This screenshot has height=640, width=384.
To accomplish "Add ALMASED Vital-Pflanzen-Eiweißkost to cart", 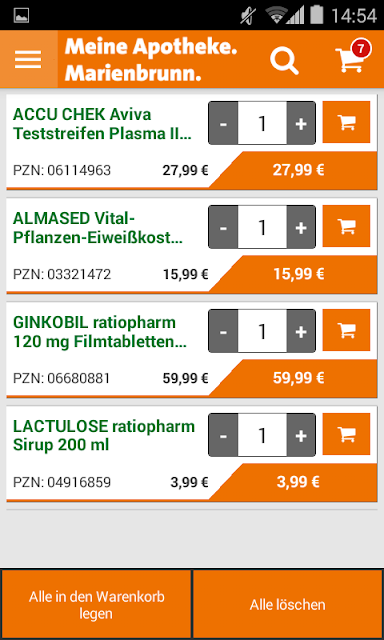I will [346, 226].
